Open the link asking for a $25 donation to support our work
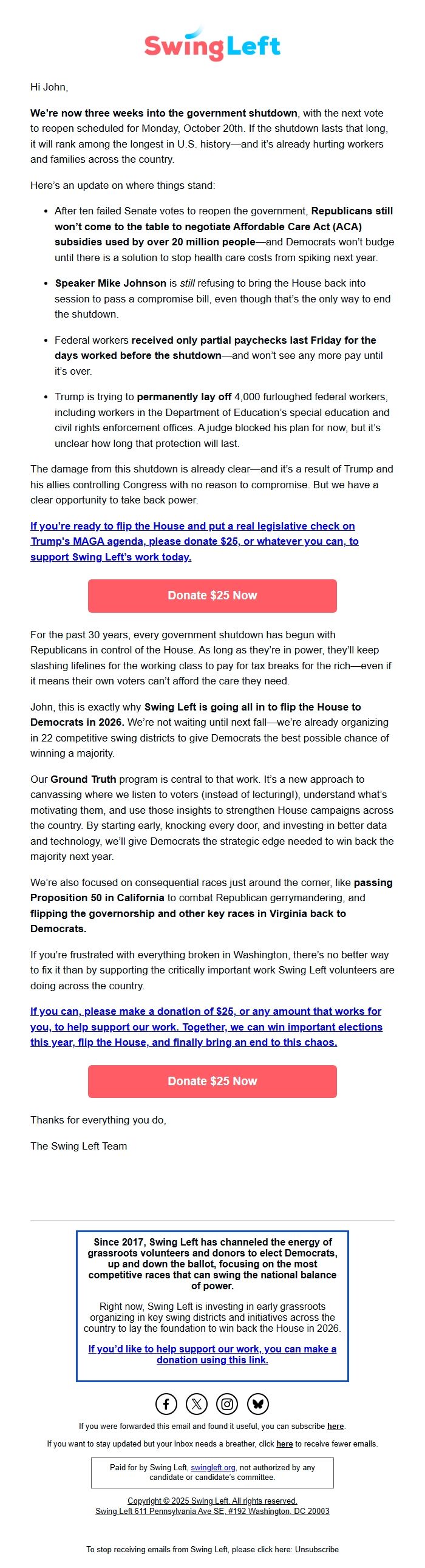Viewport: 425px width, 1568px height. 206,1026
